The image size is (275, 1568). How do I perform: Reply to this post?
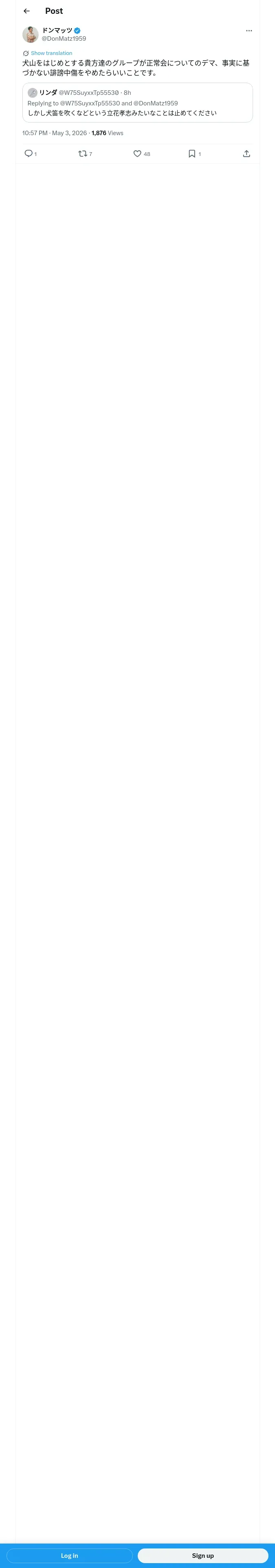pyautogui.click(x=30, y=153)
